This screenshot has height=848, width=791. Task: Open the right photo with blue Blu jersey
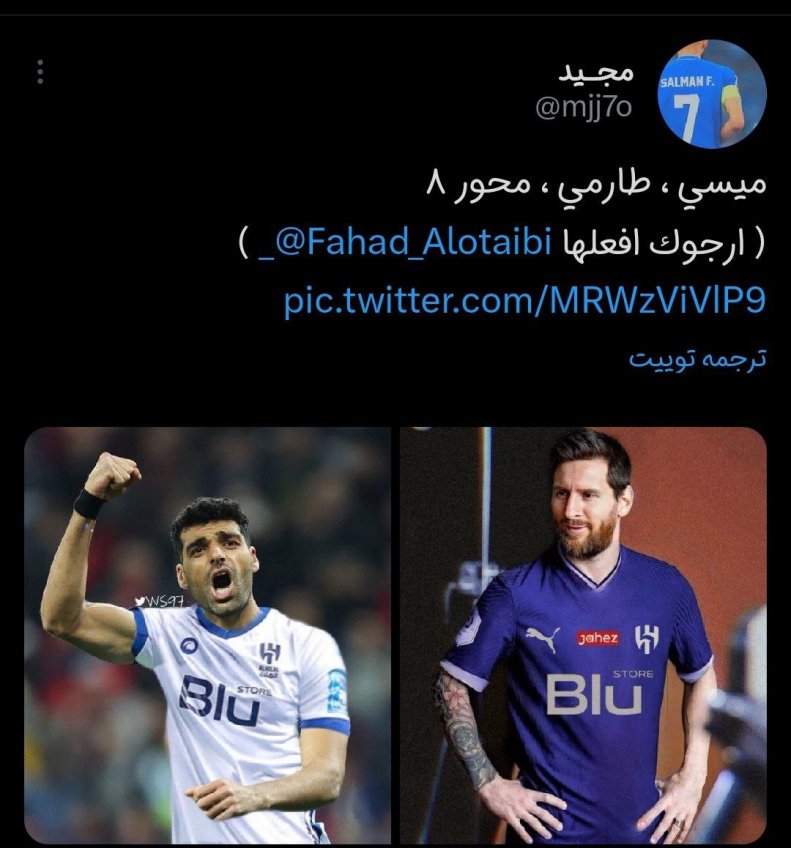[583, 635]
